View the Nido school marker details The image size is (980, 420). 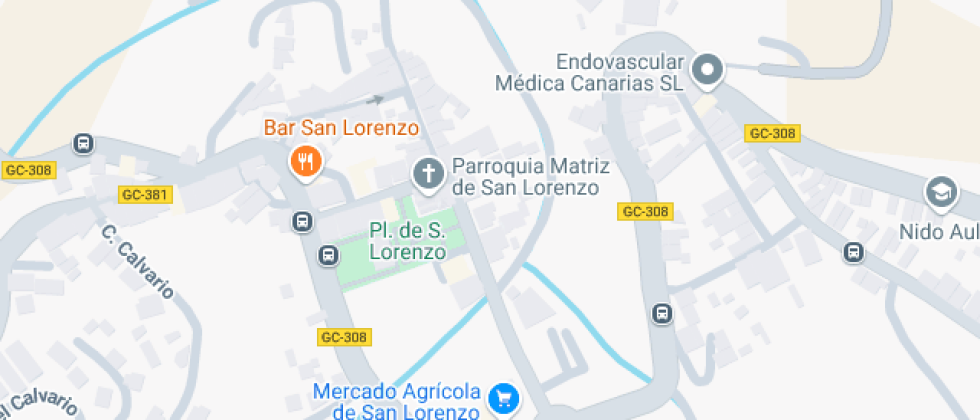click(x=941, y=193)
